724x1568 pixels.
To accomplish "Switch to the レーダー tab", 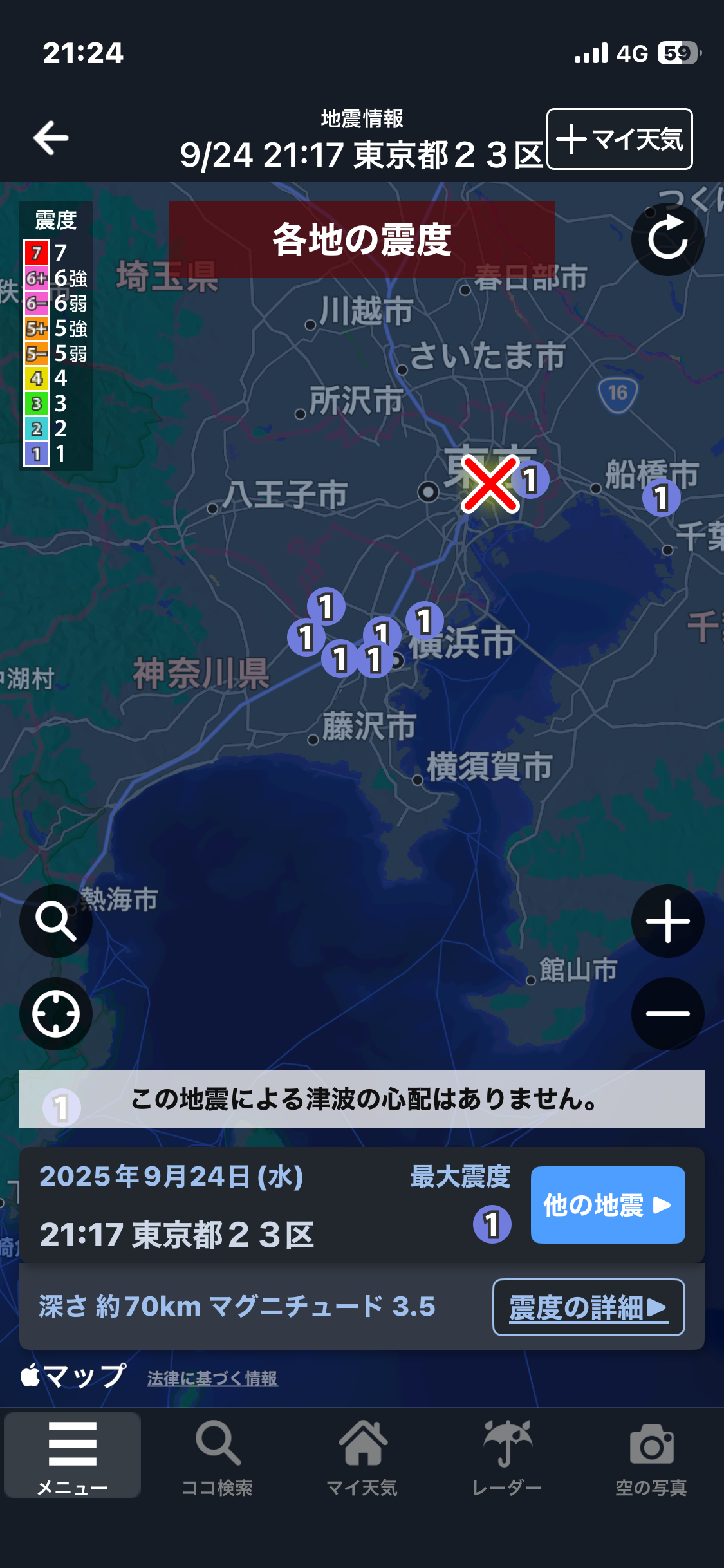I will tap(507, 1455).
